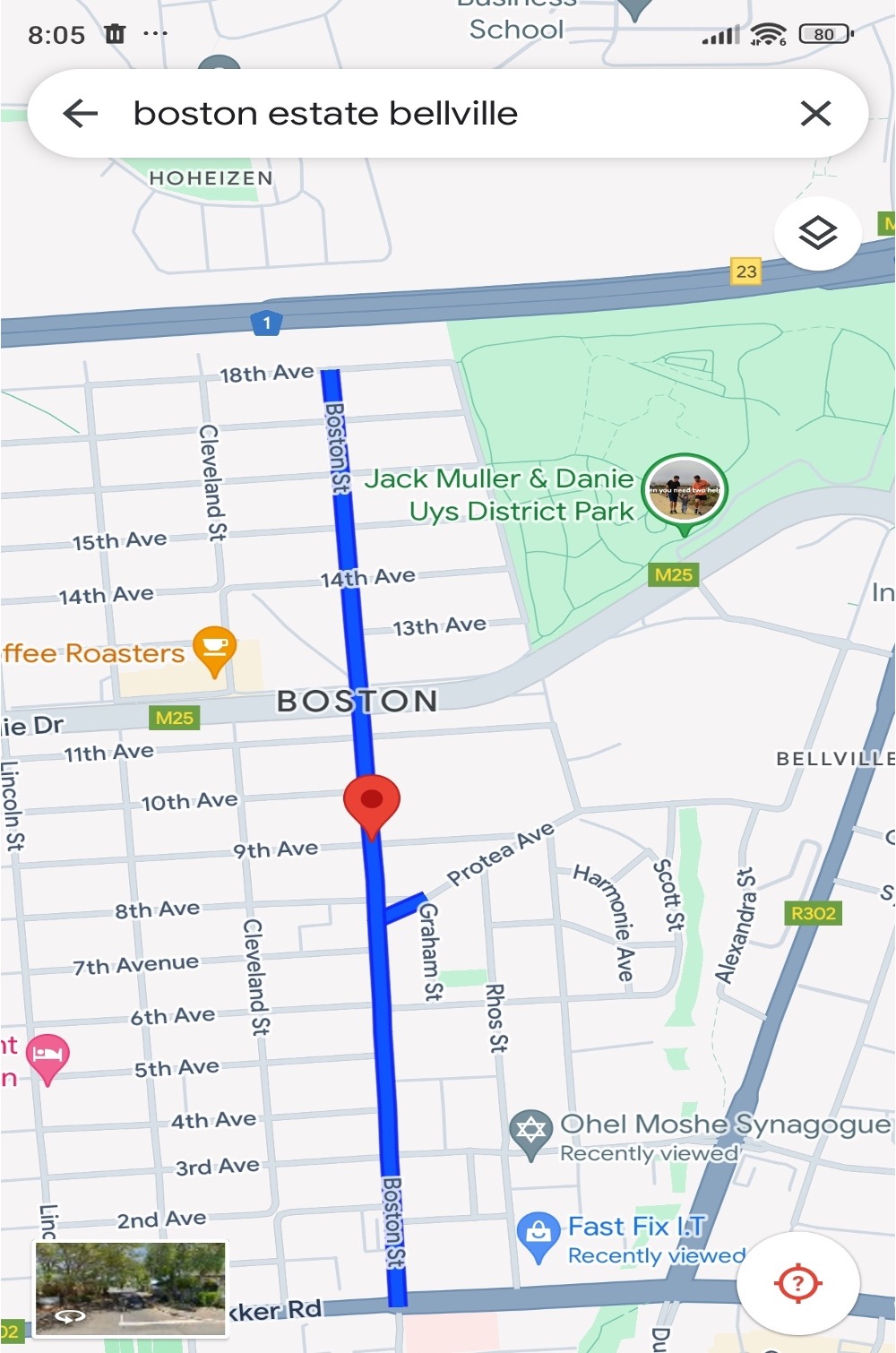
Task: Open the map layers button
Action: coord(817,234)
